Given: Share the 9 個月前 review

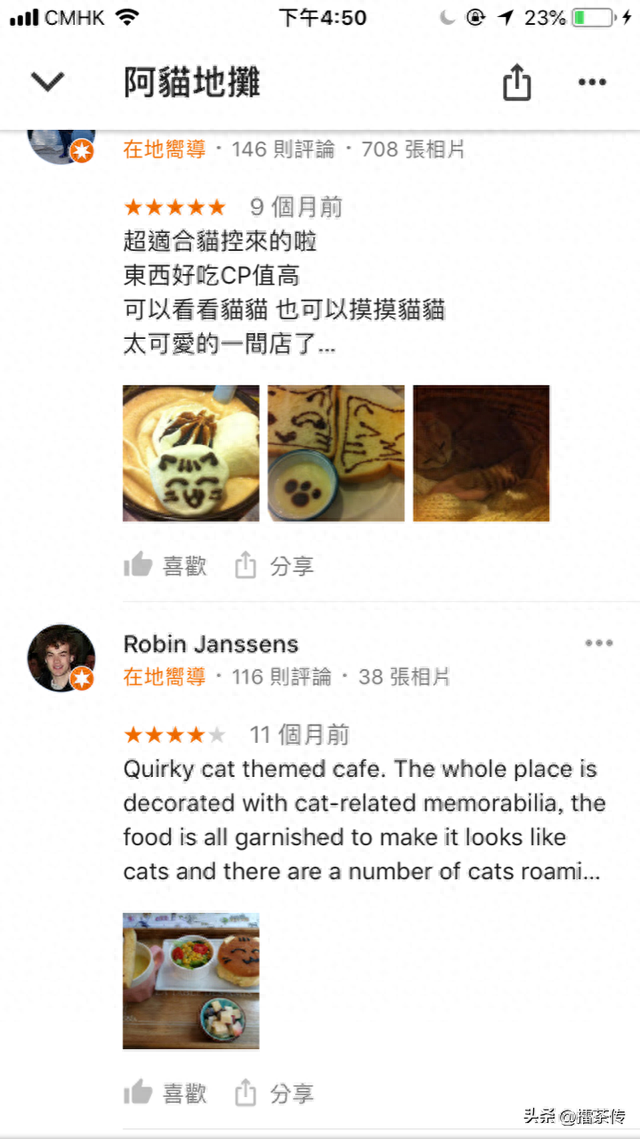Looking at the screenshot, I should (274, 566).
